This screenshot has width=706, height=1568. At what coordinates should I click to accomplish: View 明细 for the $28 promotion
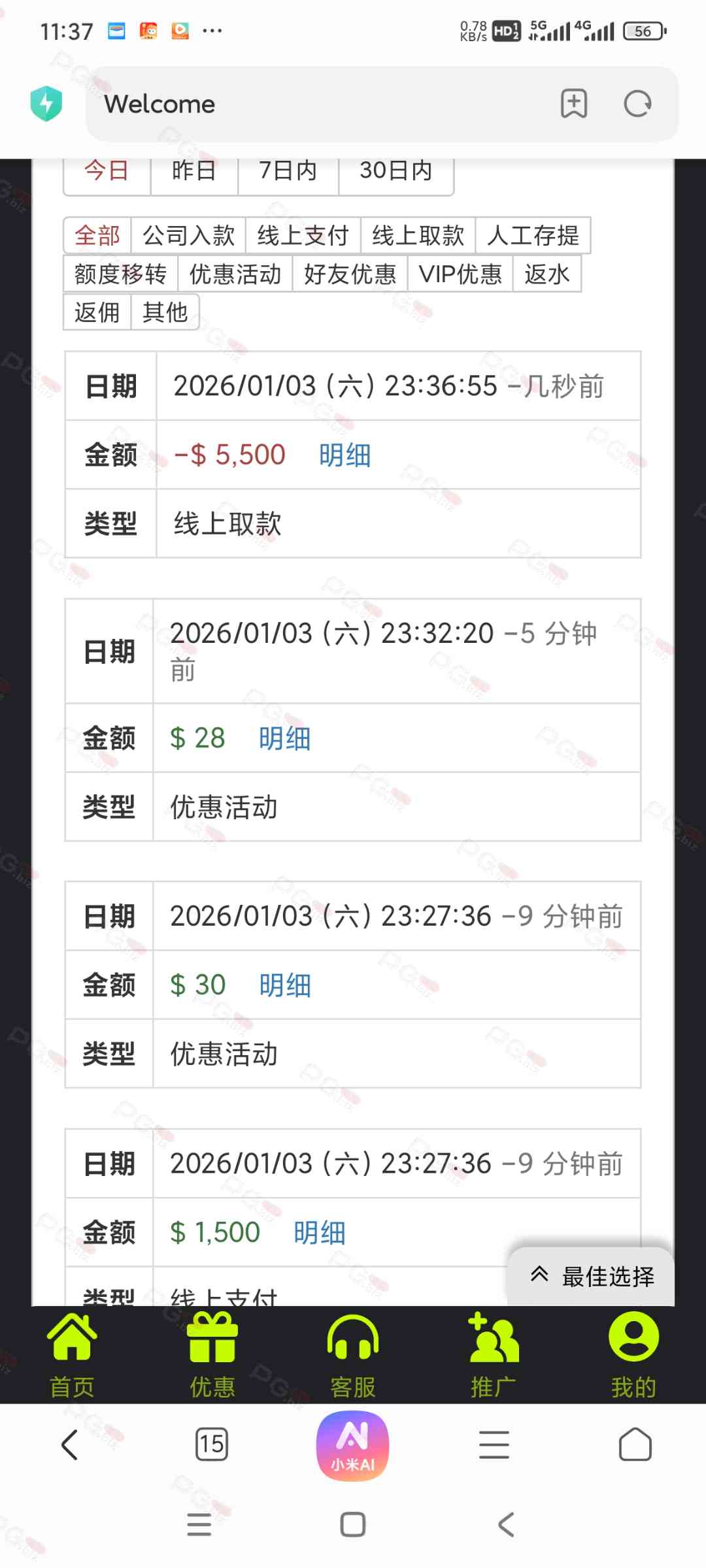(284, 738)
